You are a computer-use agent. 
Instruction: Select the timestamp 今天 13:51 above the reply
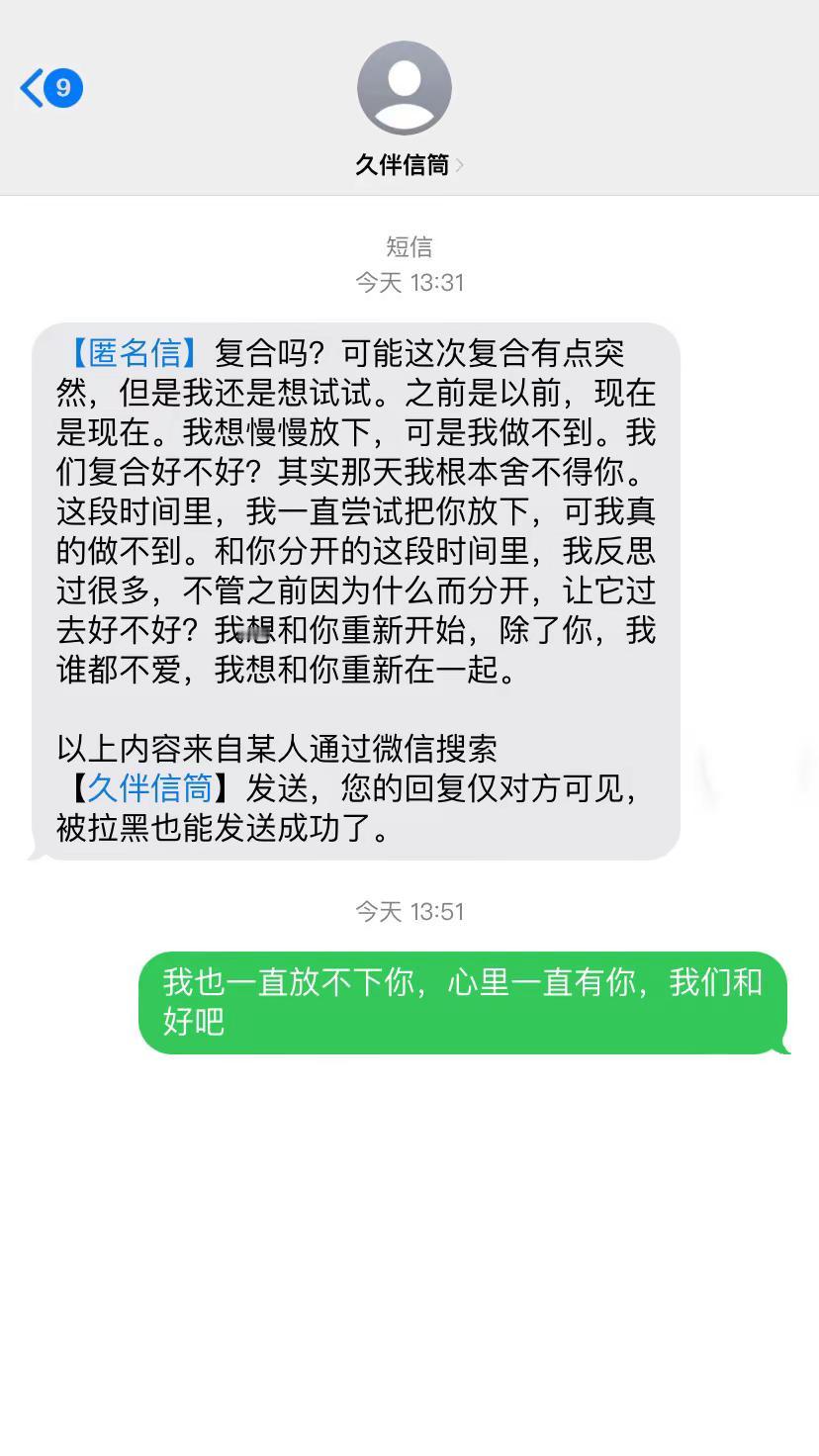click(409, 911)
